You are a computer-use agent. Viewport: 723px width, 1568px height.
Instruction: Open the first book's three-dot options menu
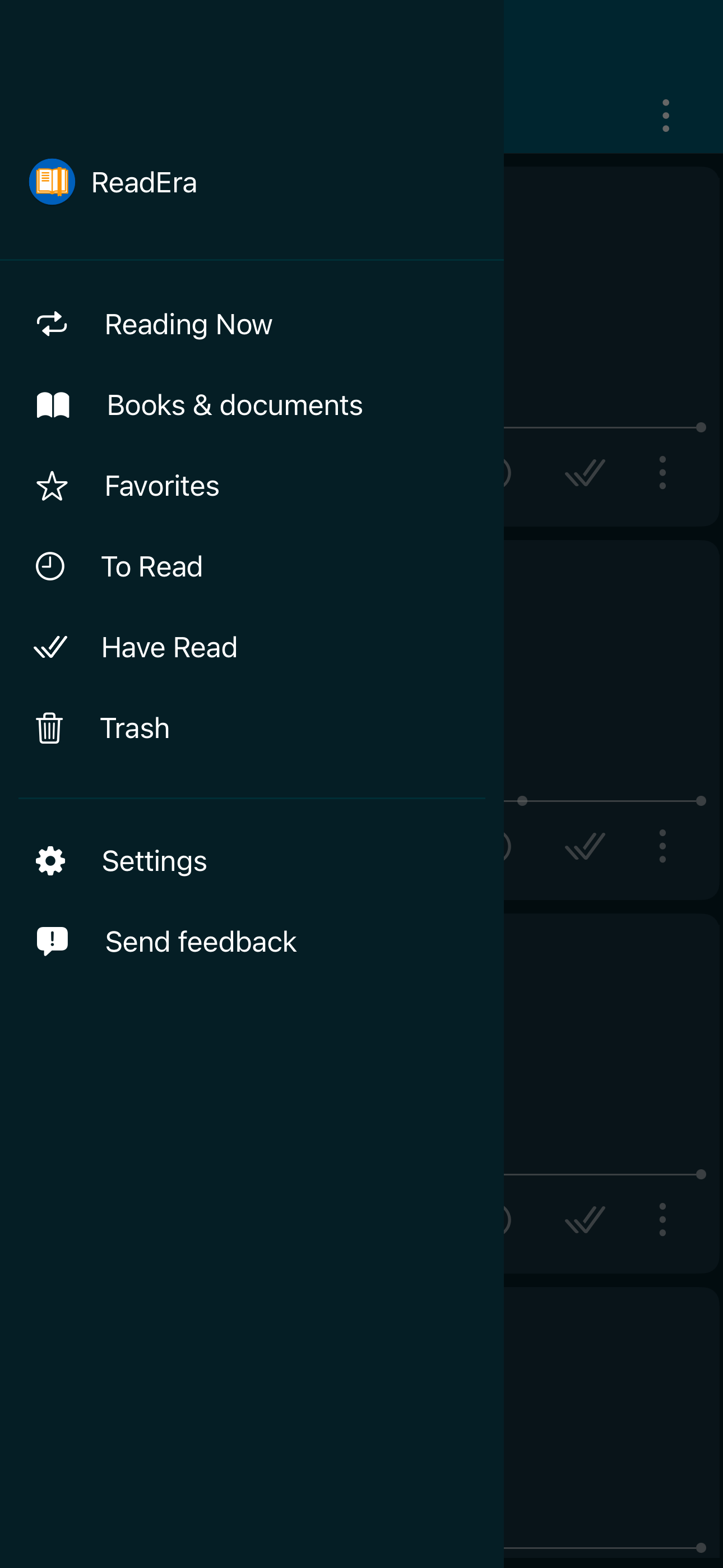[661, 472]
